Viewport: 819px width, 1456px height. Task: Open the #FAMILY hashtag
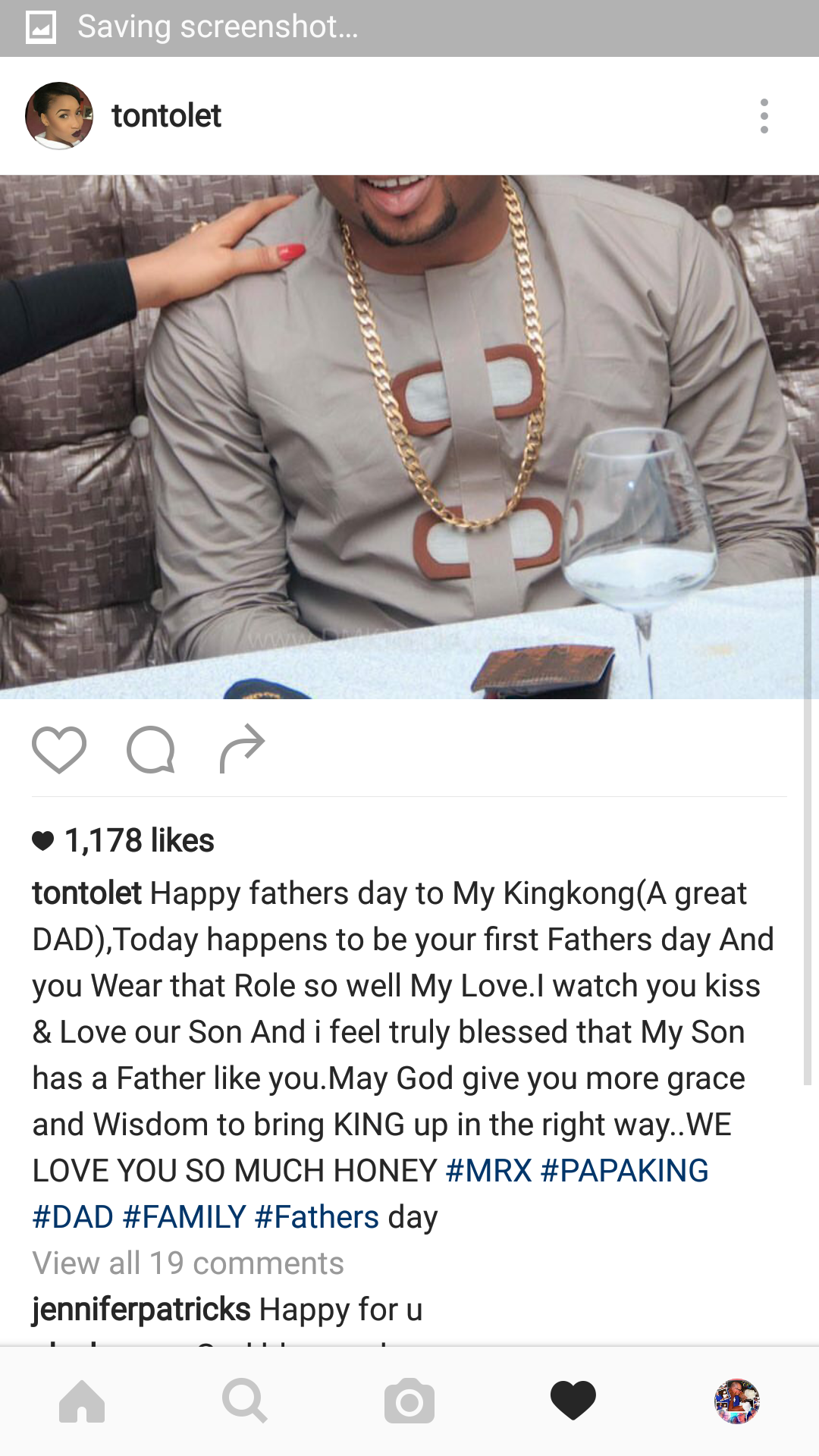(184, 1217)
